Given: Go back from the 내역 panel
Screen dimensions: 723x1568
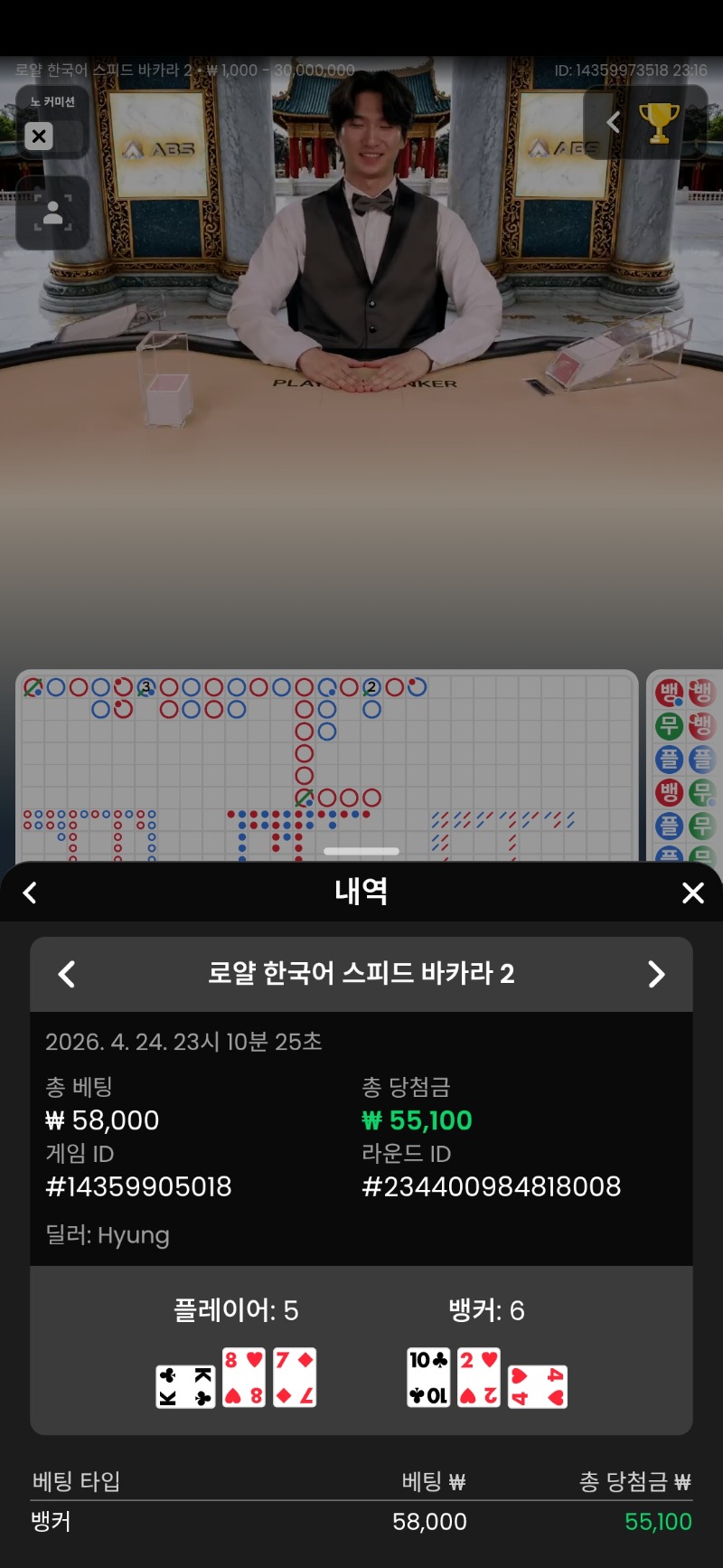Looking at the screenshot, I should click(x=30, y=893).
